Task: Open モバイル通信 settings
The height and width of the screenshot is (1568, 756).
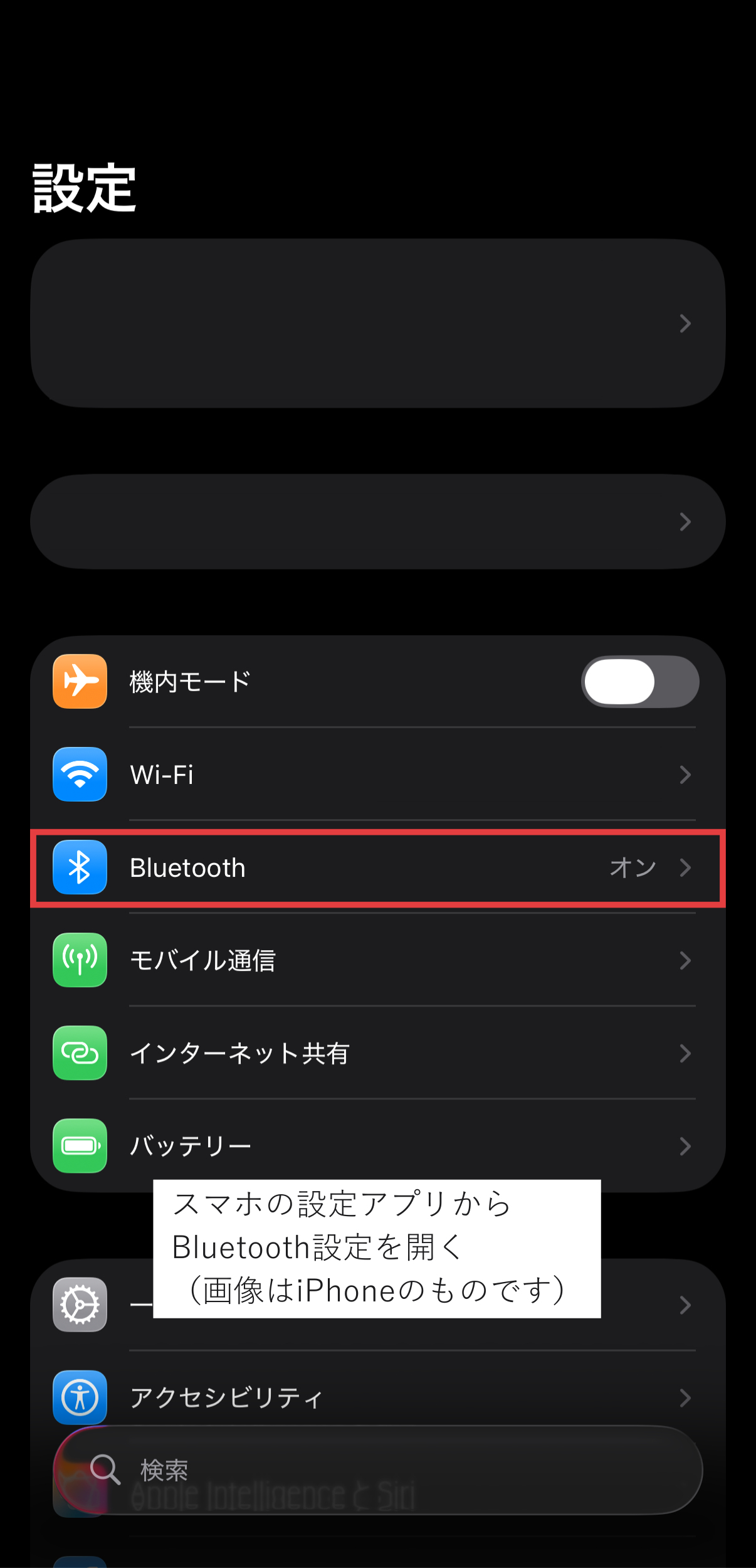Action: click(x=378, y=960)
